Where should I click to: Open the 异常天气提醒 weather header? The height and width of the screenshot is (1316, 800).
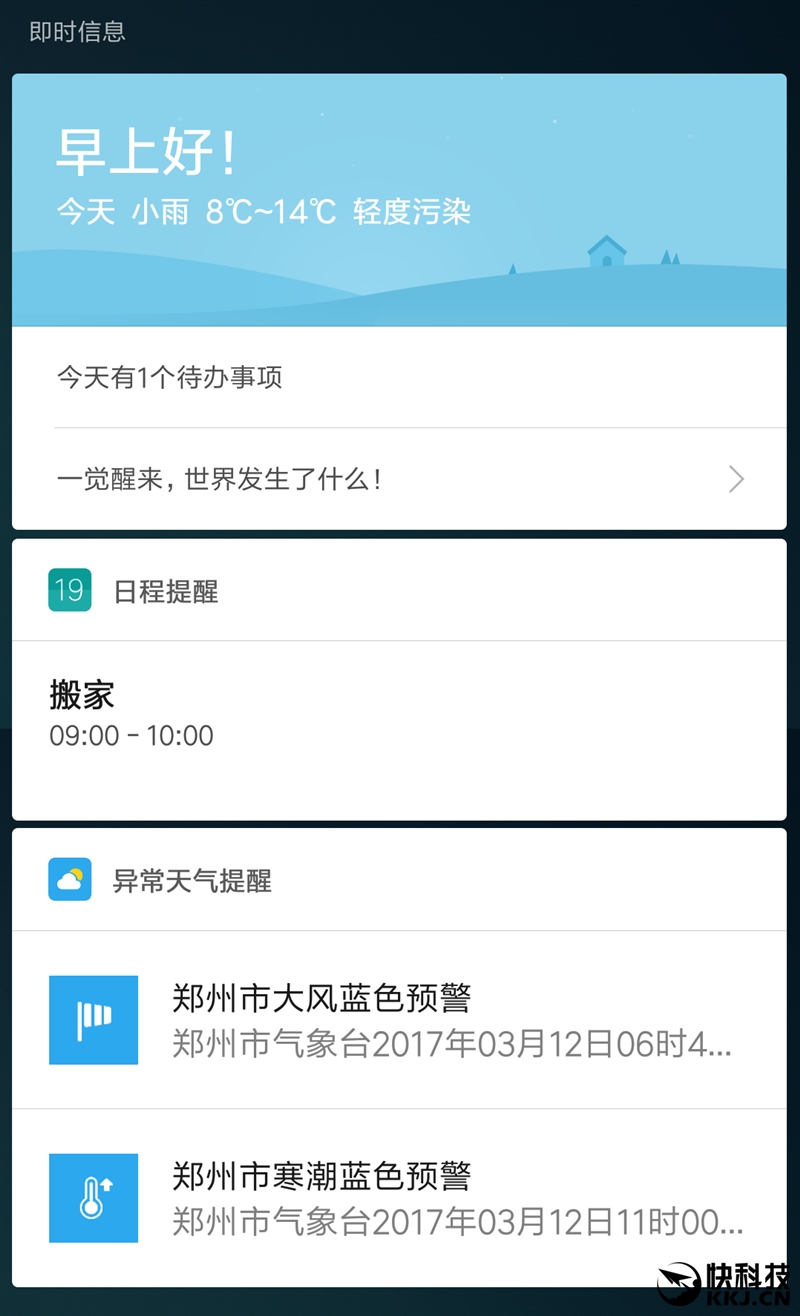pos(398,880)
